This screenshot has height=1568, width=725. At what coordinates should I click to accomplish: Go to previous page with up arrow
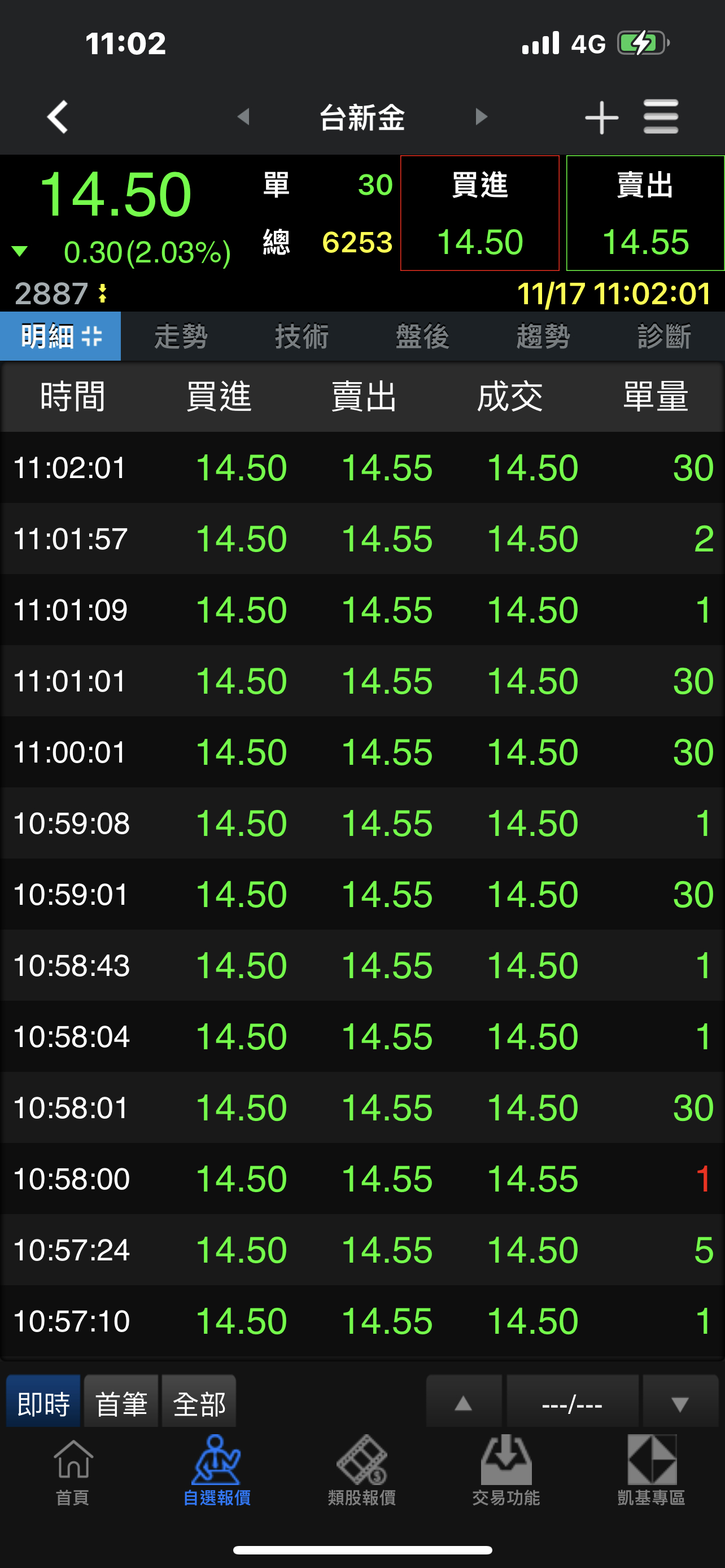coord(463,1403)
